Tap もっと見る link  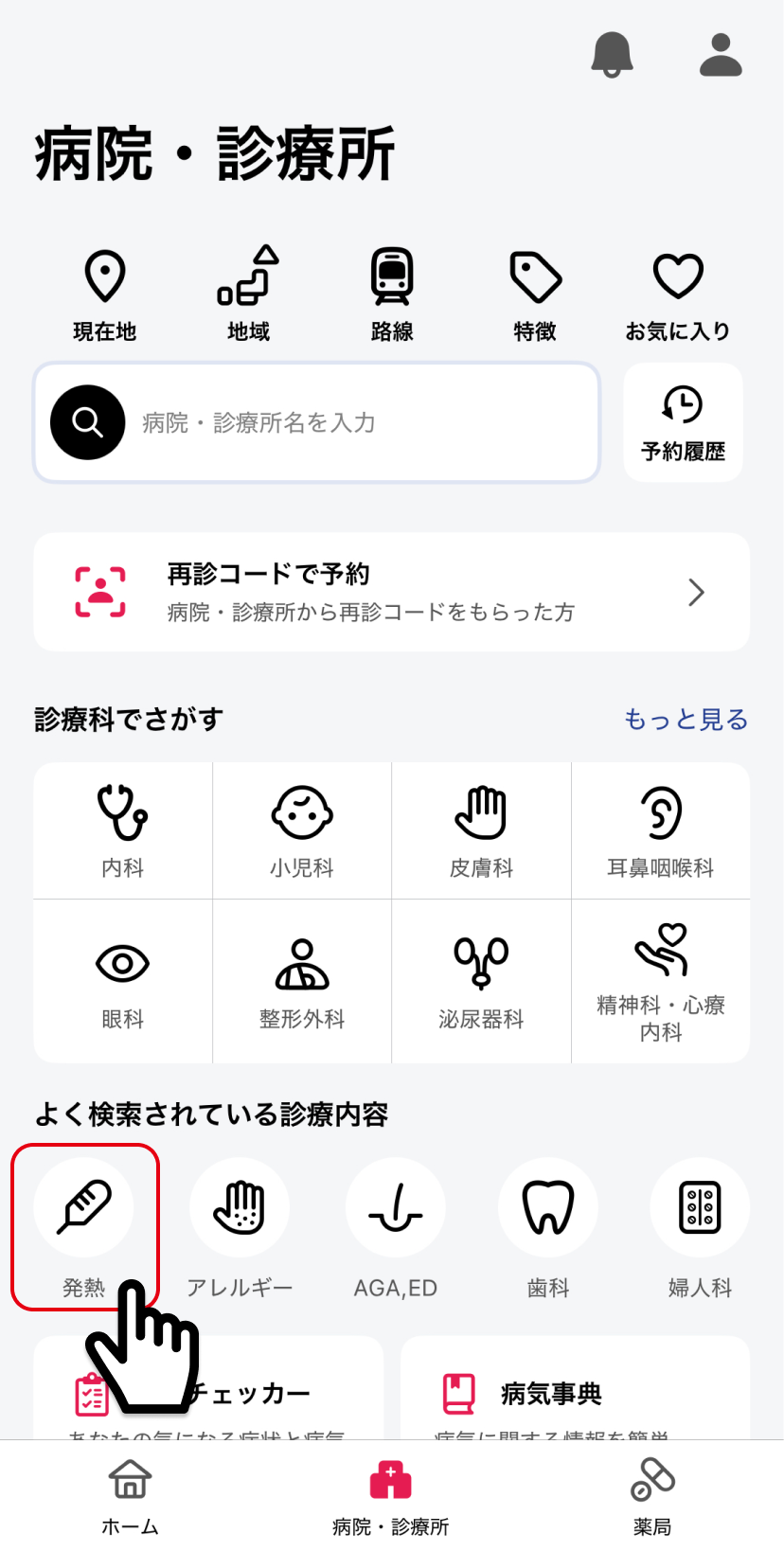pyautogui.click(x=686, y=720)
